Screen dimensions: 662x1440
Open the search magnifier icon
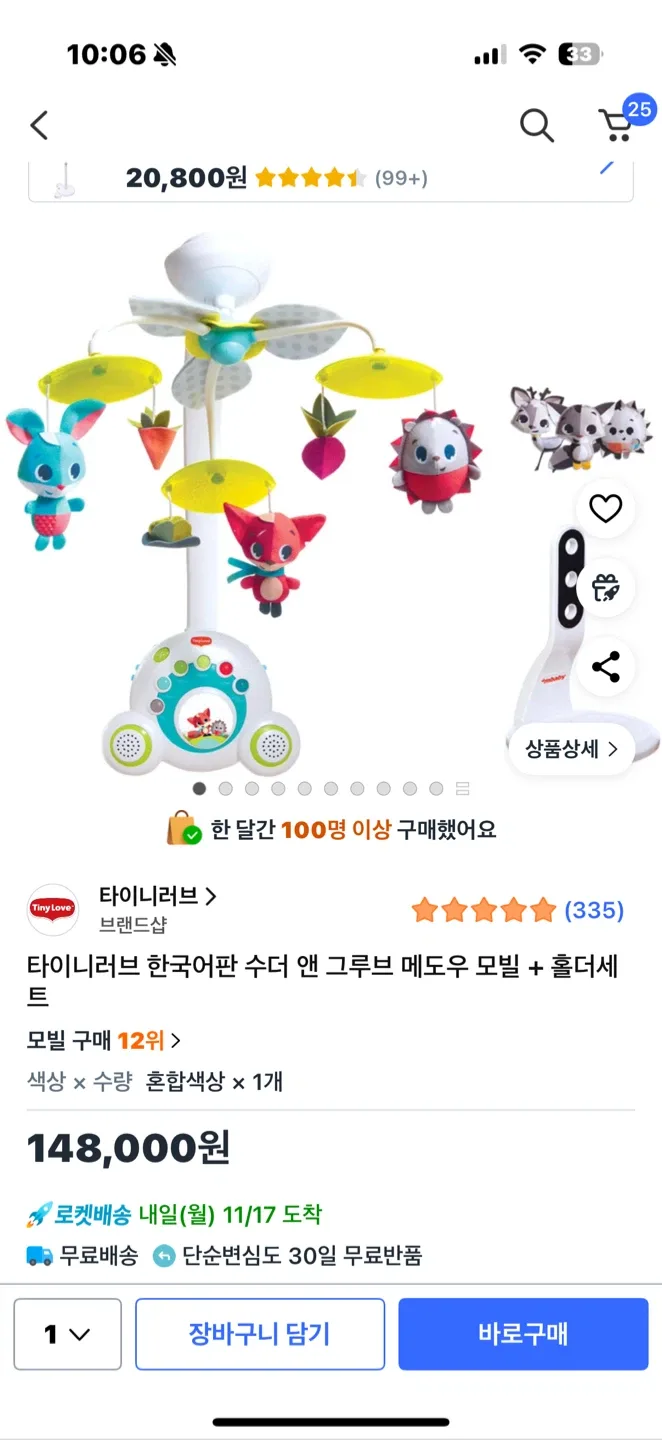tap(537, 126)
